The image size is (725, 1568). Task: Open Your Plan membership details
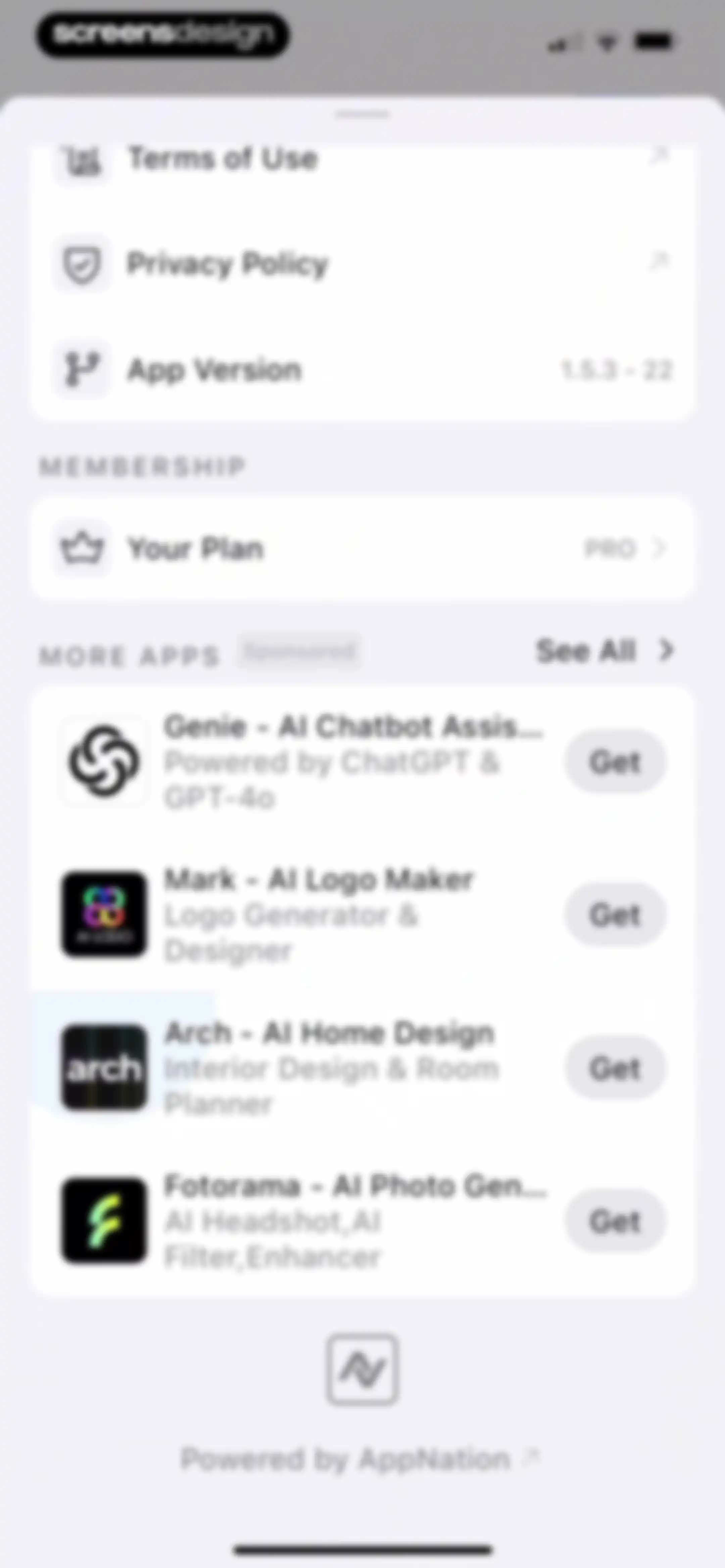pyautogui.click(x=362, y=548)
